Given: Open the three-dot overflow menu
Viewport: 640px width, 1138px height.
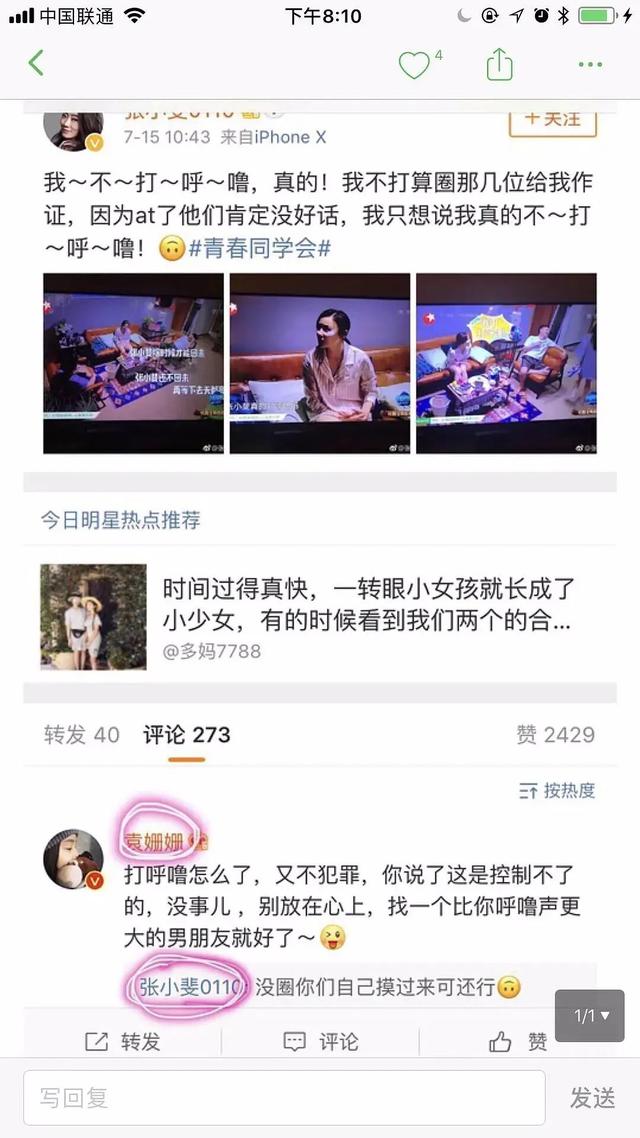Looking at the screenshot, I should click(x=590, y=65).
